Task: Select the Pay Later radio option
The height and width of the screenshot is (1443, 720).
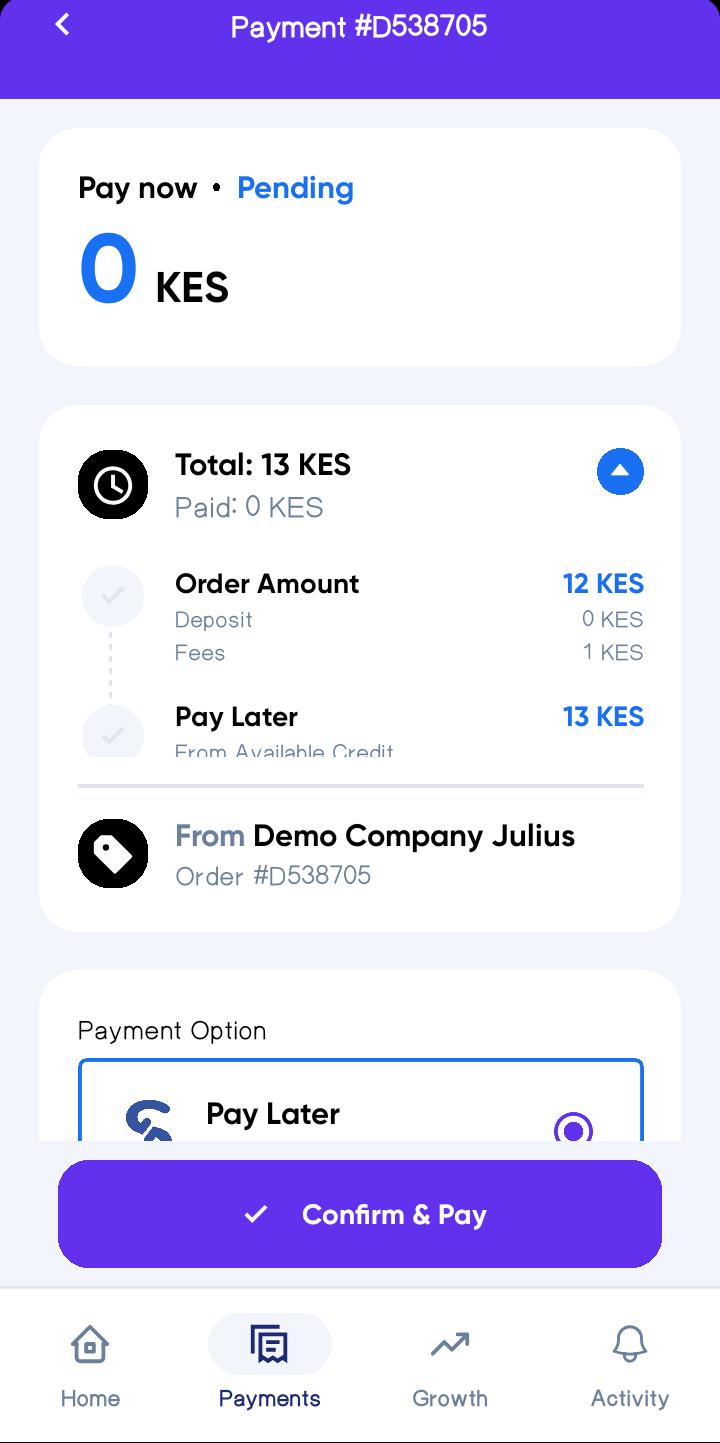Action: (x=573, y=1128)
